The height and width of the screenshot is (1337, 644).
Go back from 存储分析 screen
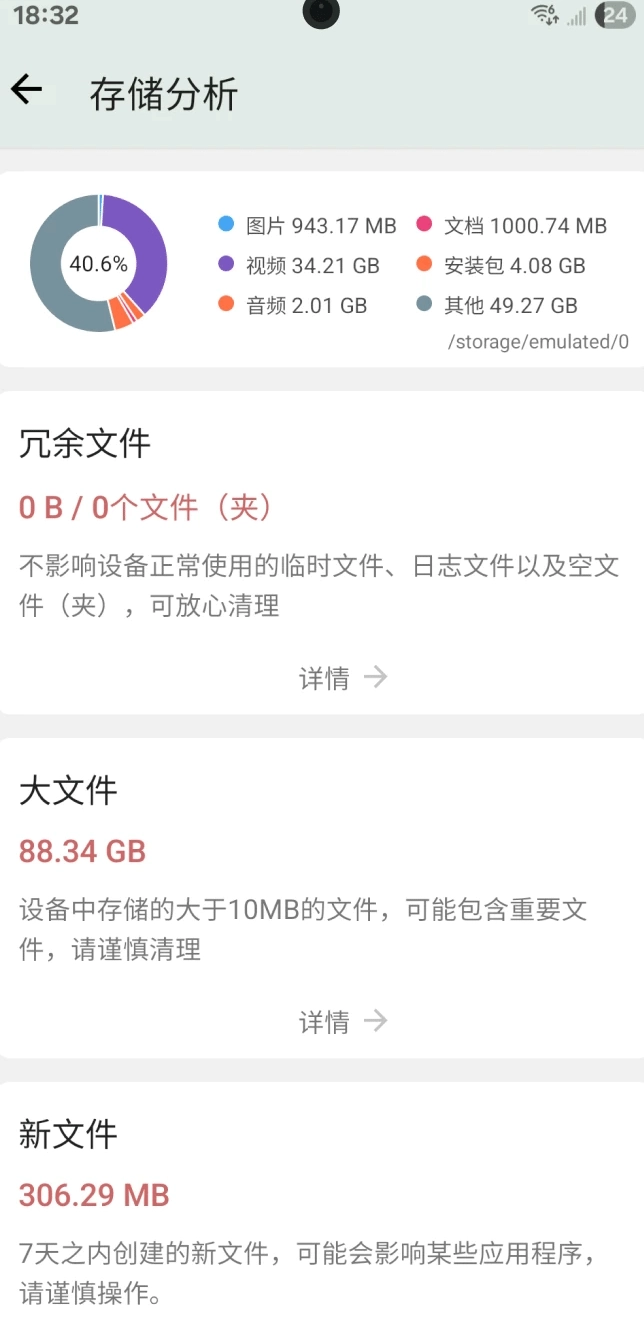coord(27,90)
